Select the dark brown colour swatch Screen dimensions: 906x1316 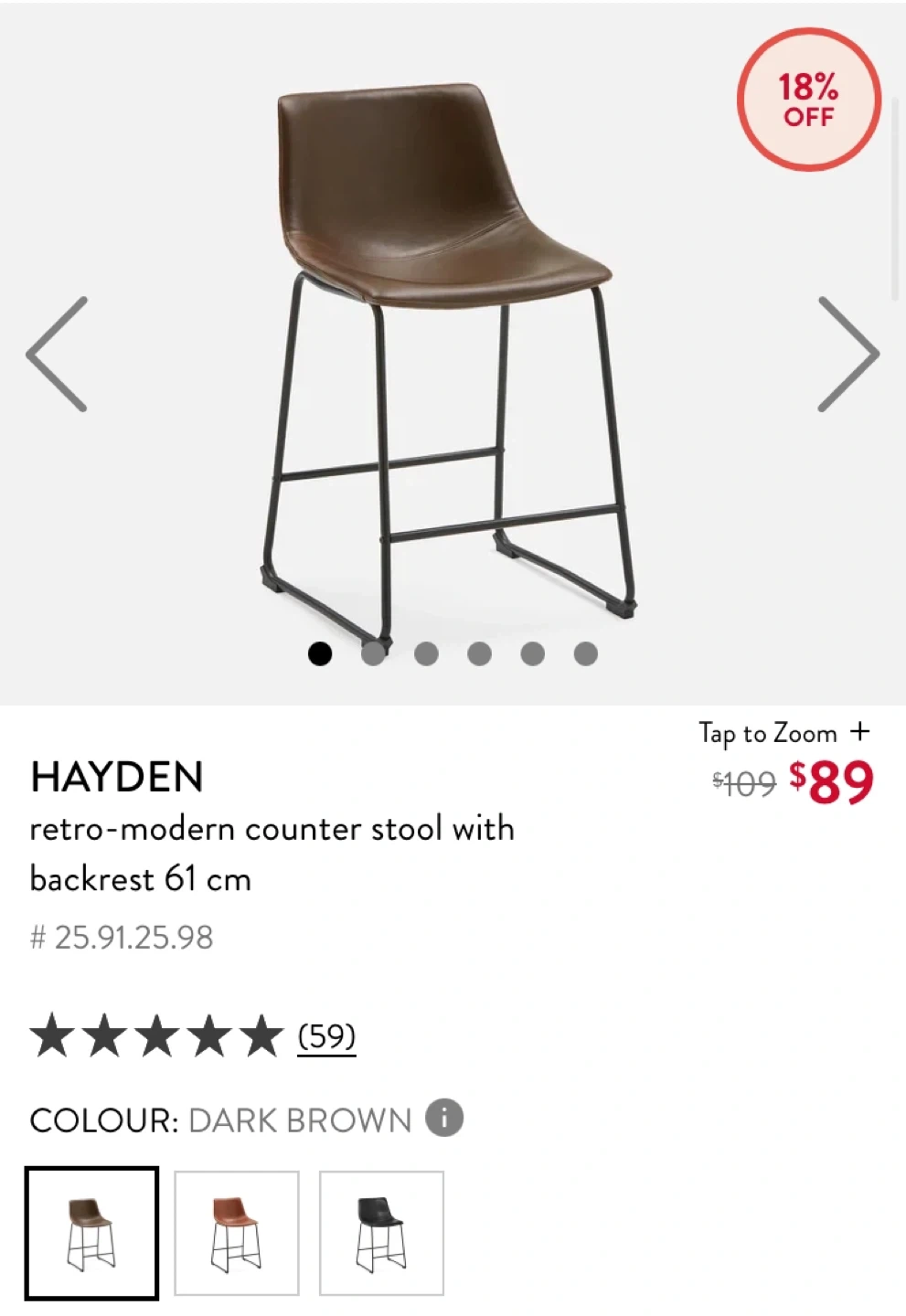(91, 1234)
